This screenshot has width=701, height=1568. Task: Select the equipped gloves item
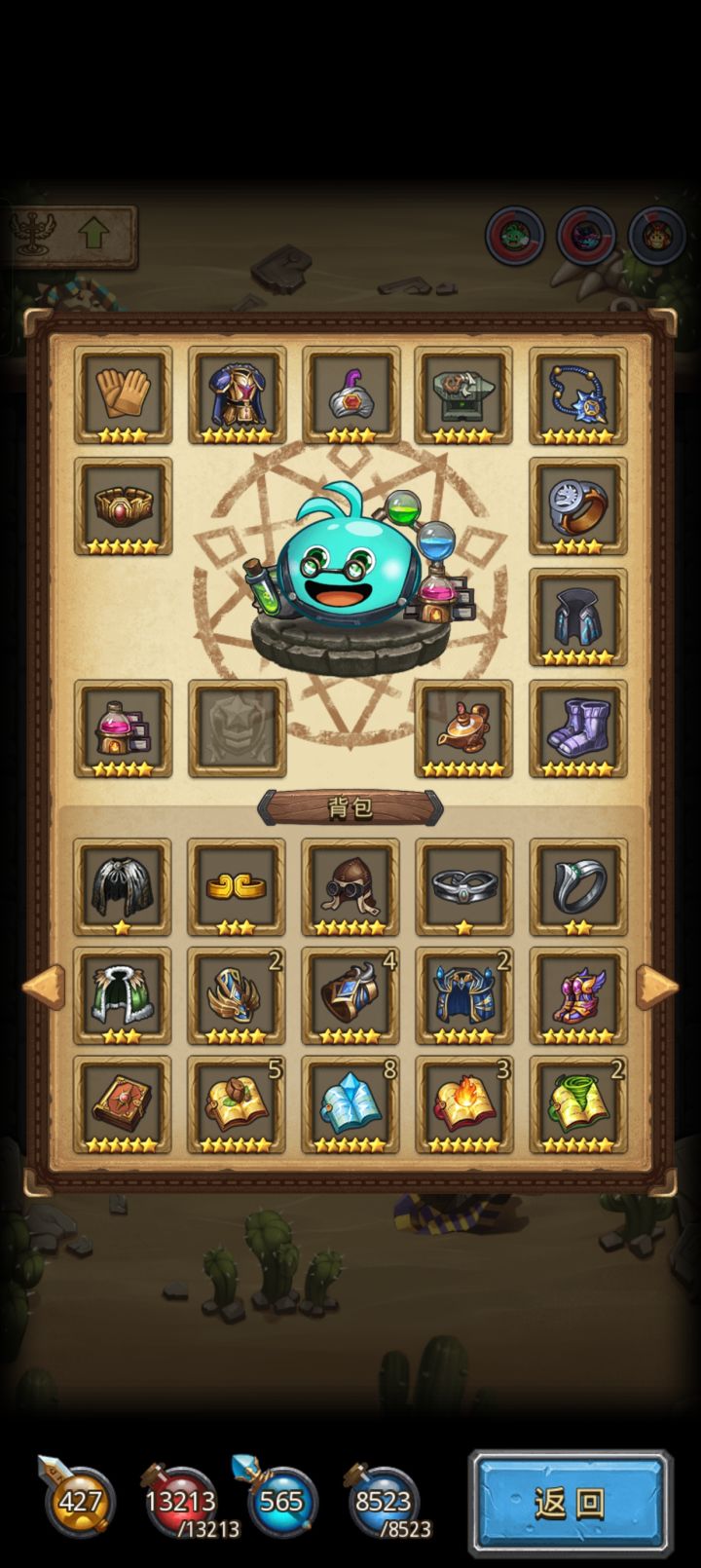123,394
